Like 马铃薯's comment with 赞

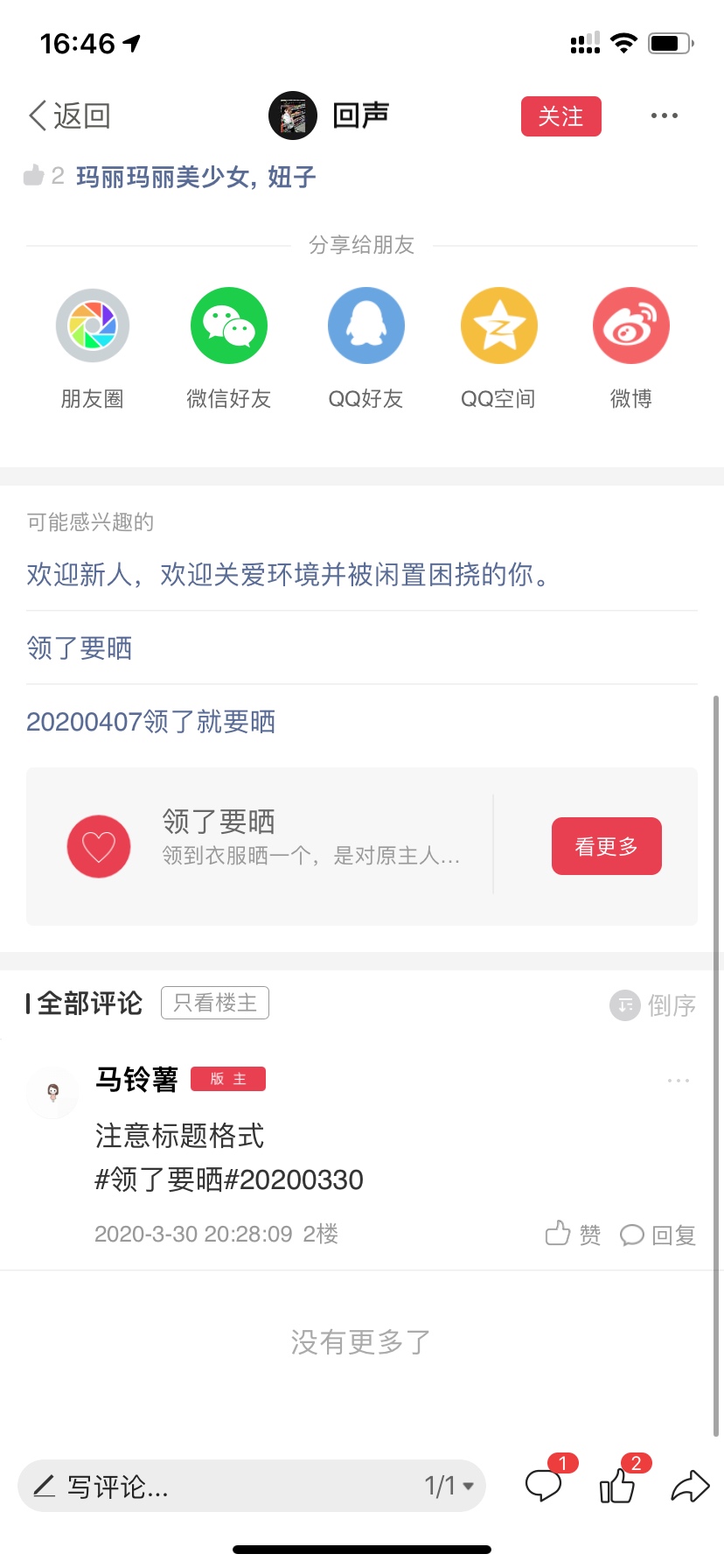point(574,1234)
